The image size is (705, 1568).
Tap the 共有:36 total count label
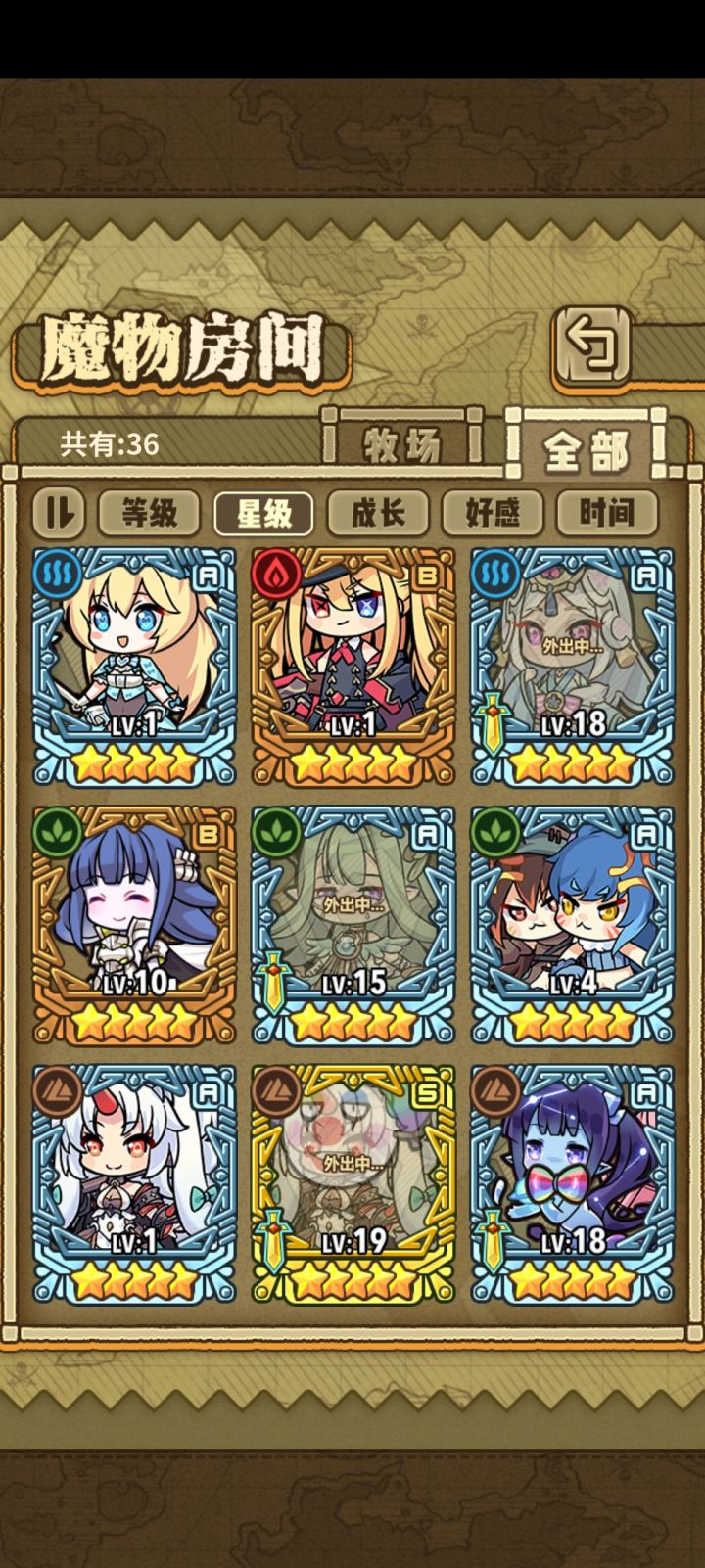pos(111,443)
